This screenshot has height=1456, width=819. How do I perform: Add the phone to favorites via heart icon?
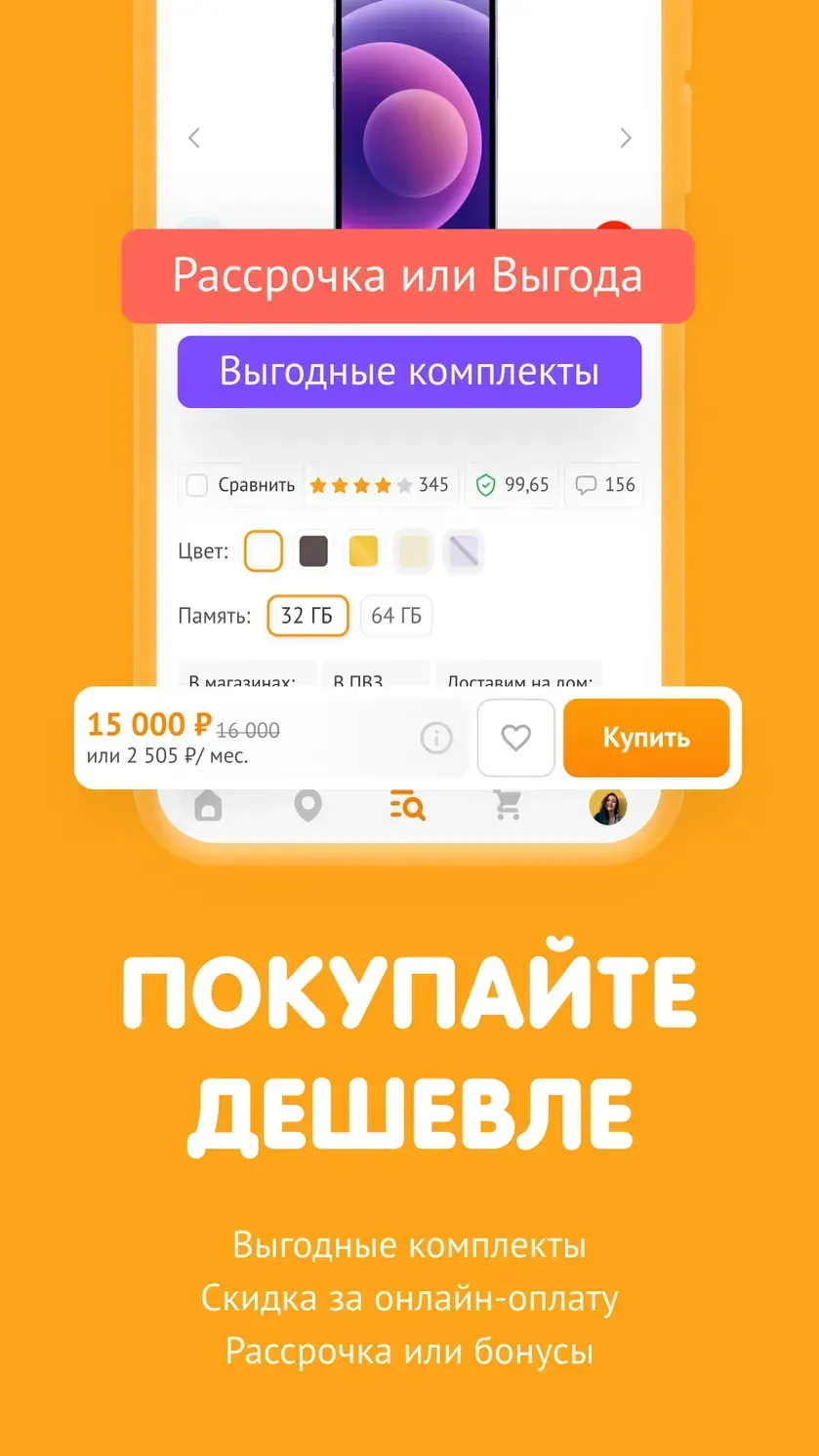(515, 738)
